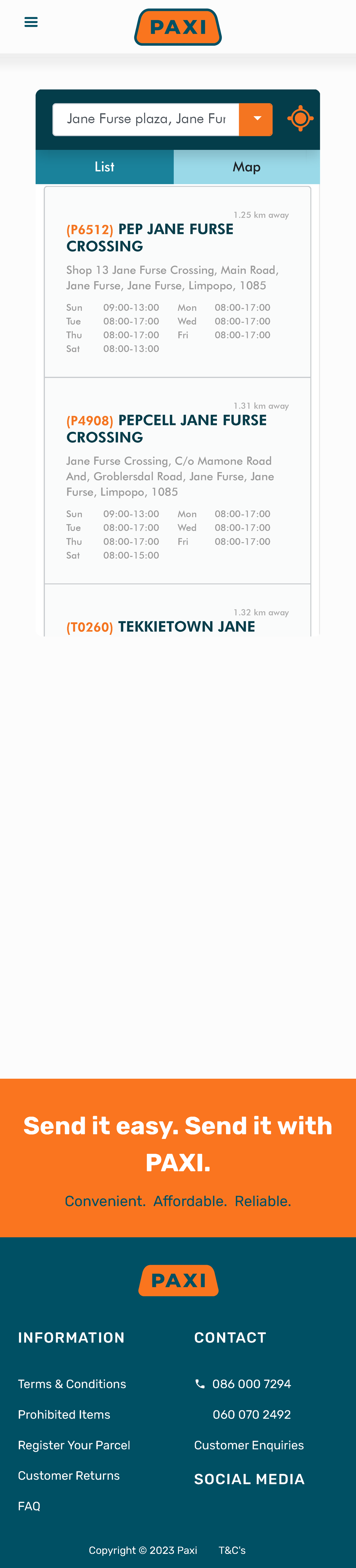The image size is (356, 1568).
Task: Open Pepcell Jane Furse Crossing store card
Action: [x=177, y=481]
